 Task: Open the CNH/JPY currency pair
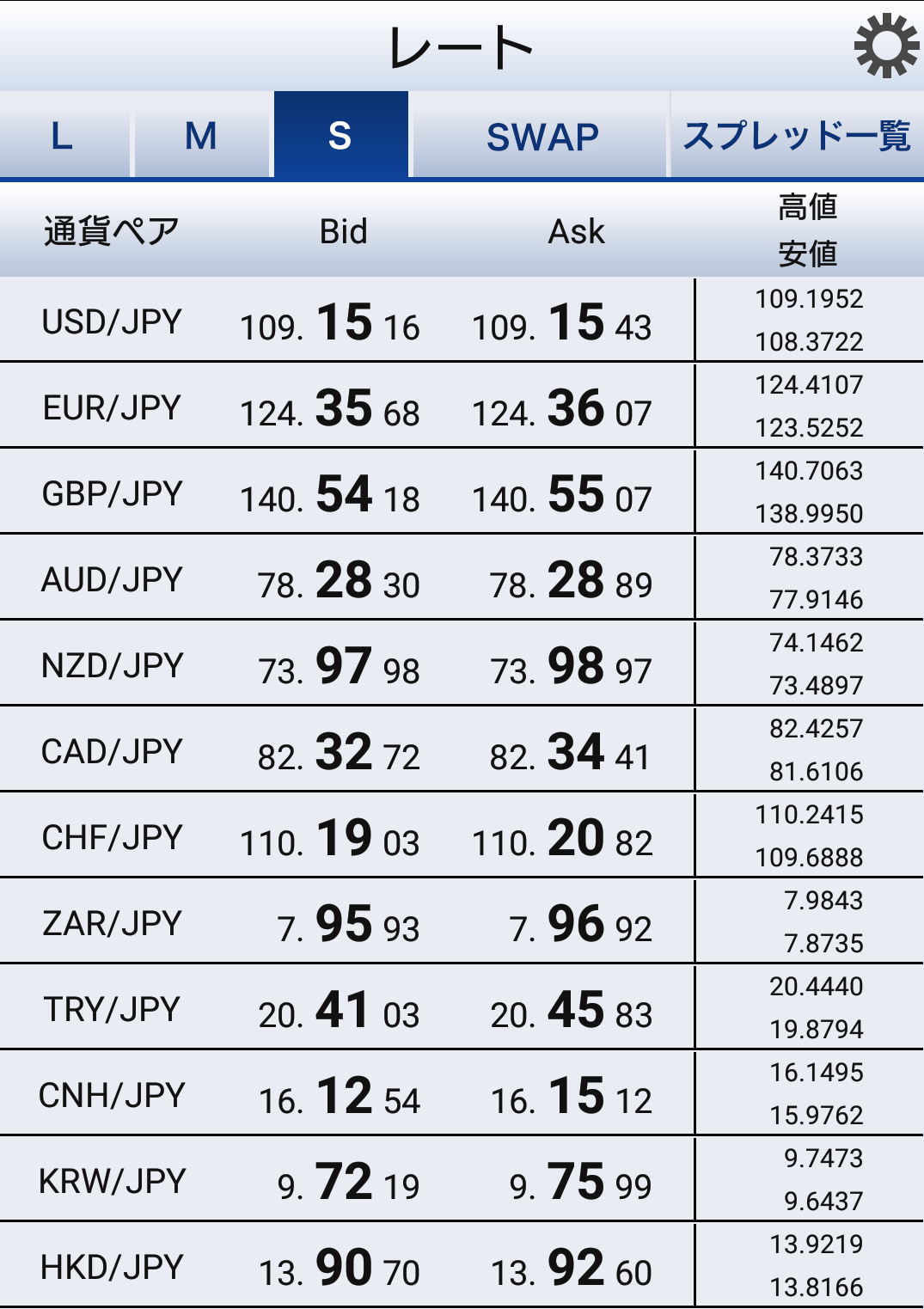coord(112,1095)
